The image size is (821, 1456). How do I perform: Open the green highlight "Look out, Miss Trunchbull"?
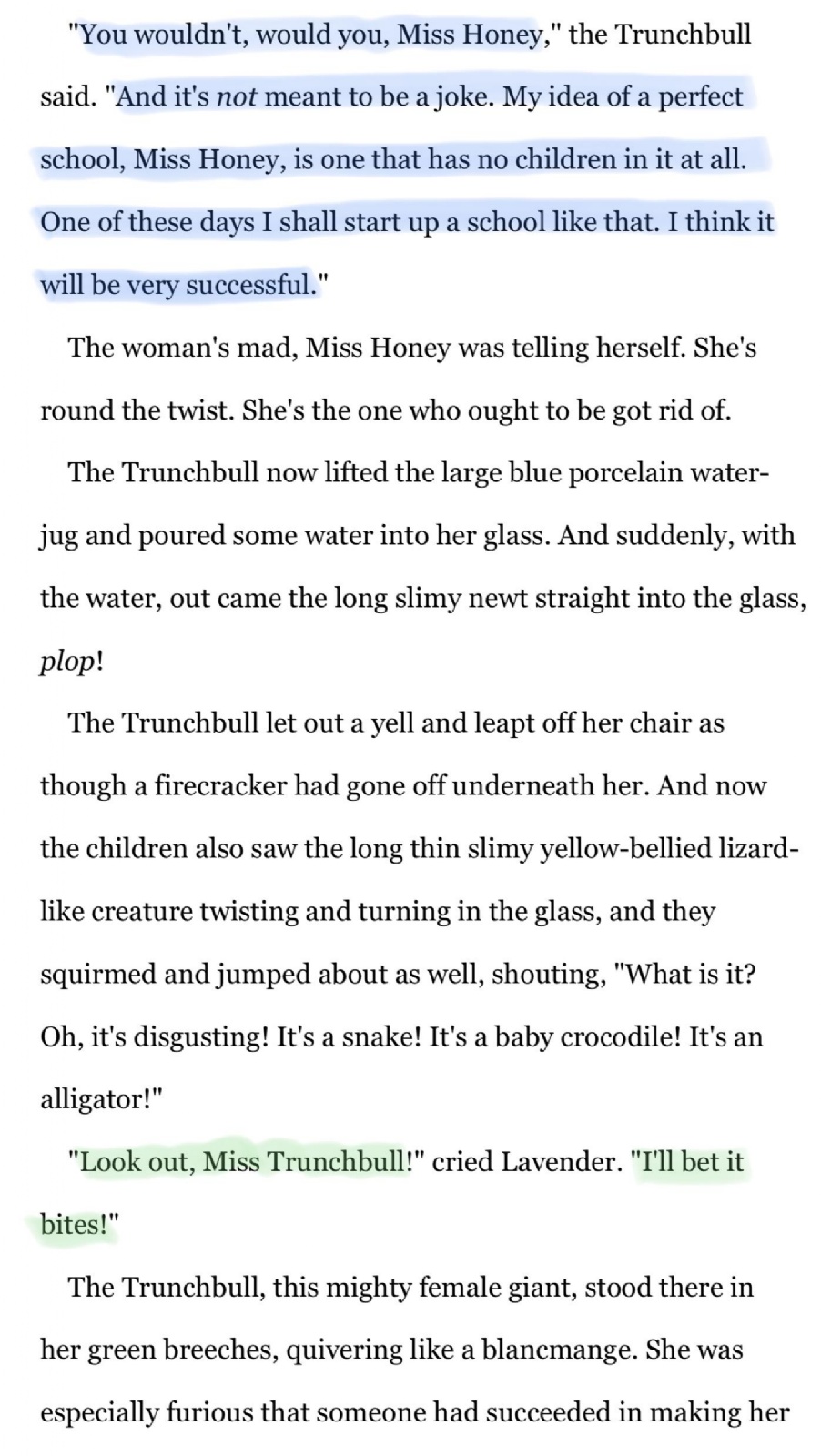[244, 1162]
